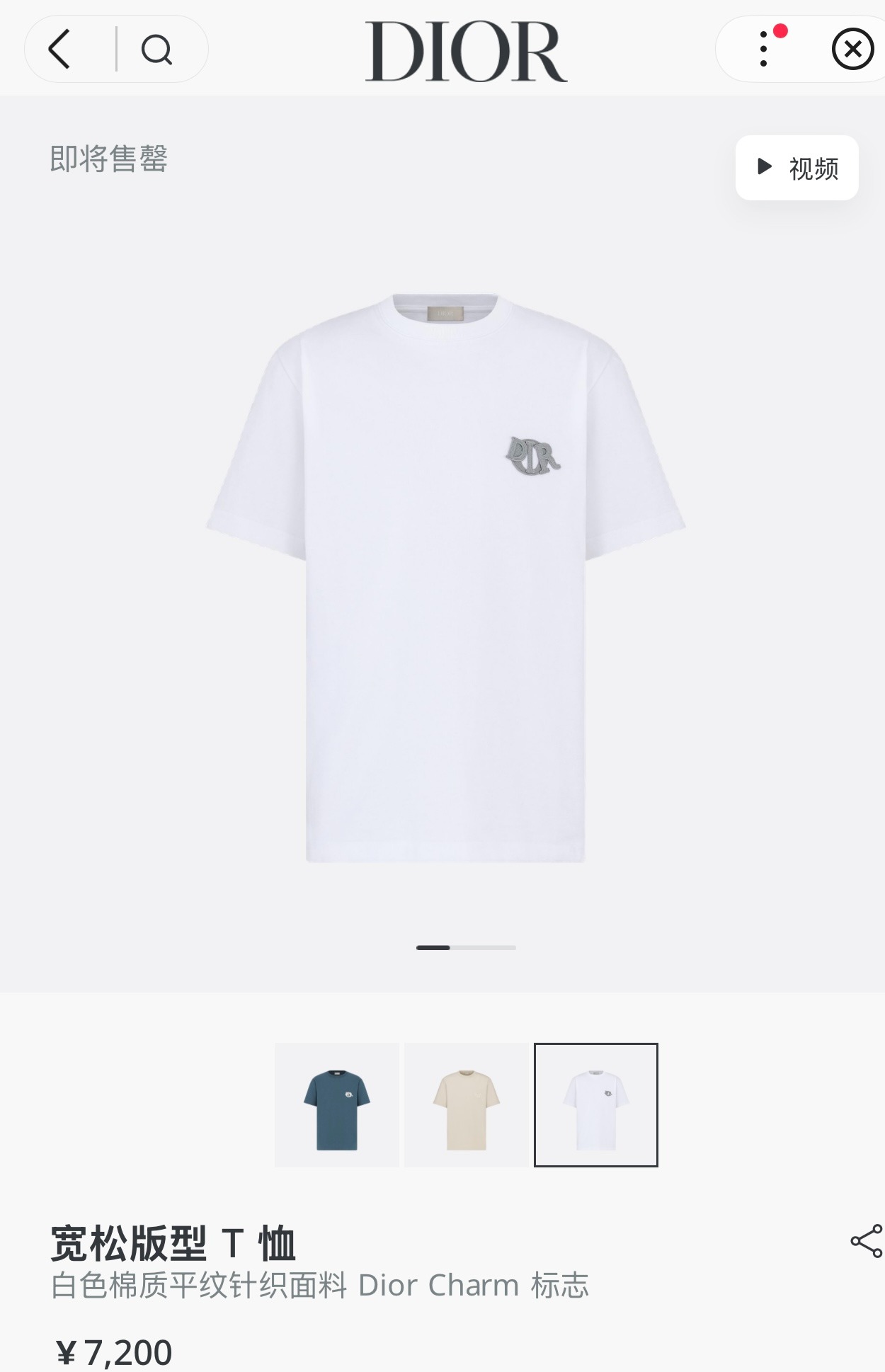Screen dimensions: 885x1372
Task: Go back to the previous page
Action: 61,49
